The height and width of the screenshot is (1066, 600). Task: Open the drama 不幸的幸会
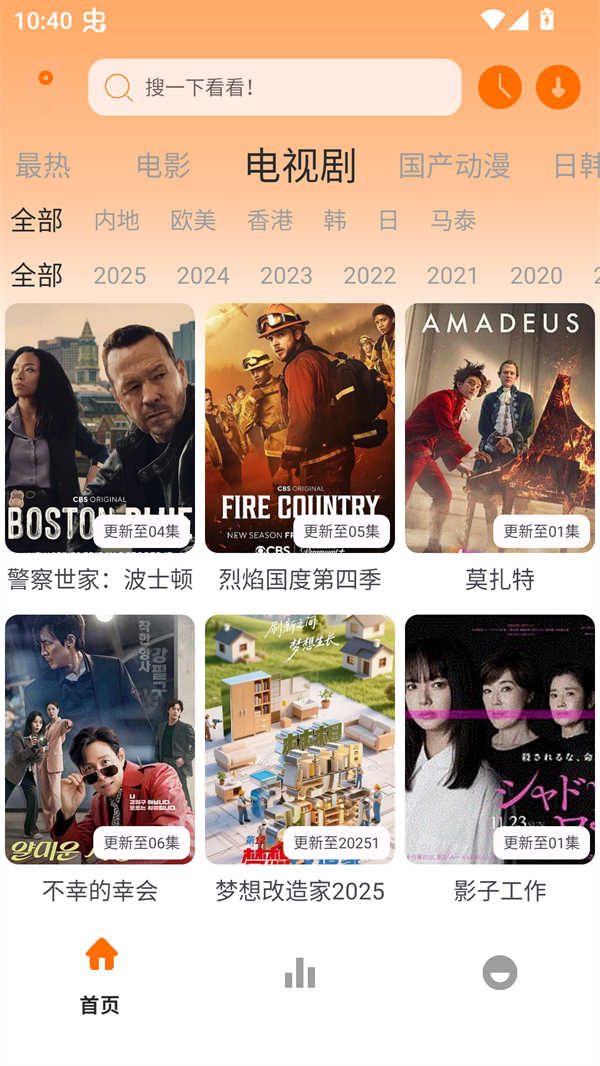[x=100, y=739]
